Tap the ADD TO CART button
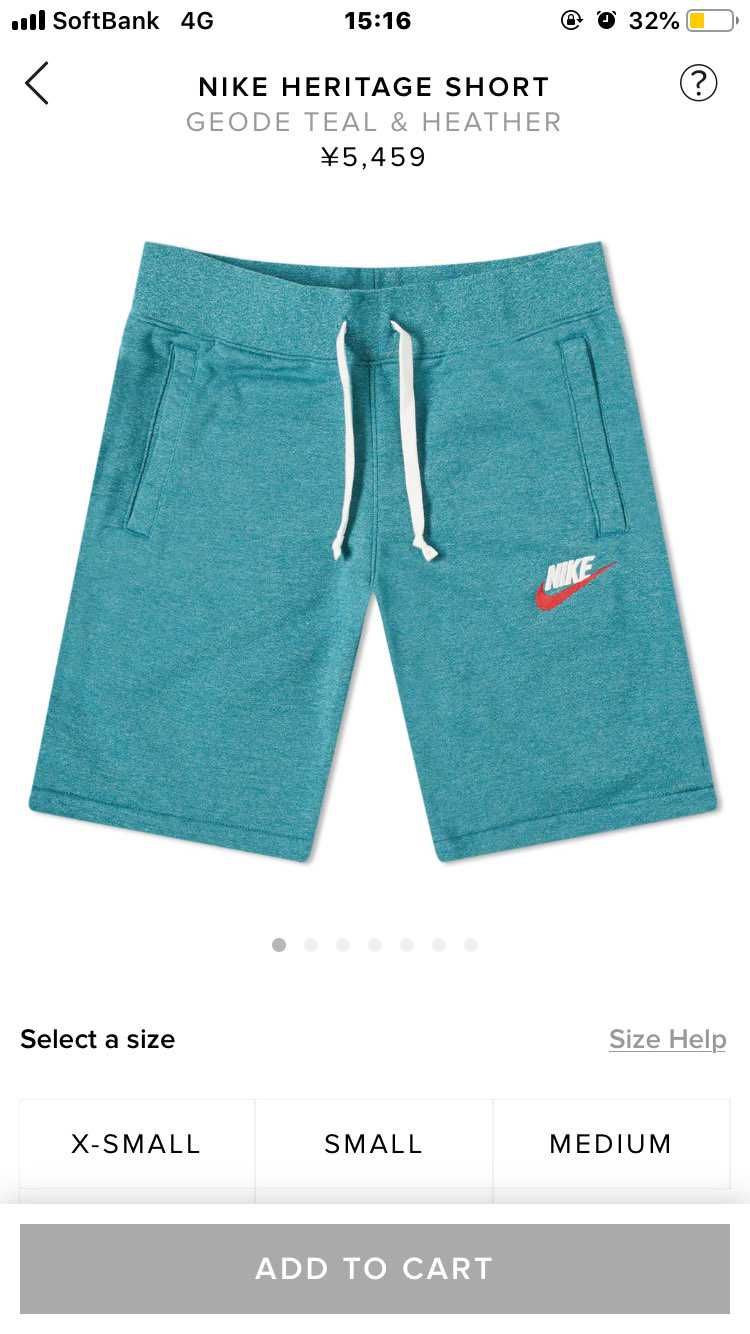 [375, 1268]
